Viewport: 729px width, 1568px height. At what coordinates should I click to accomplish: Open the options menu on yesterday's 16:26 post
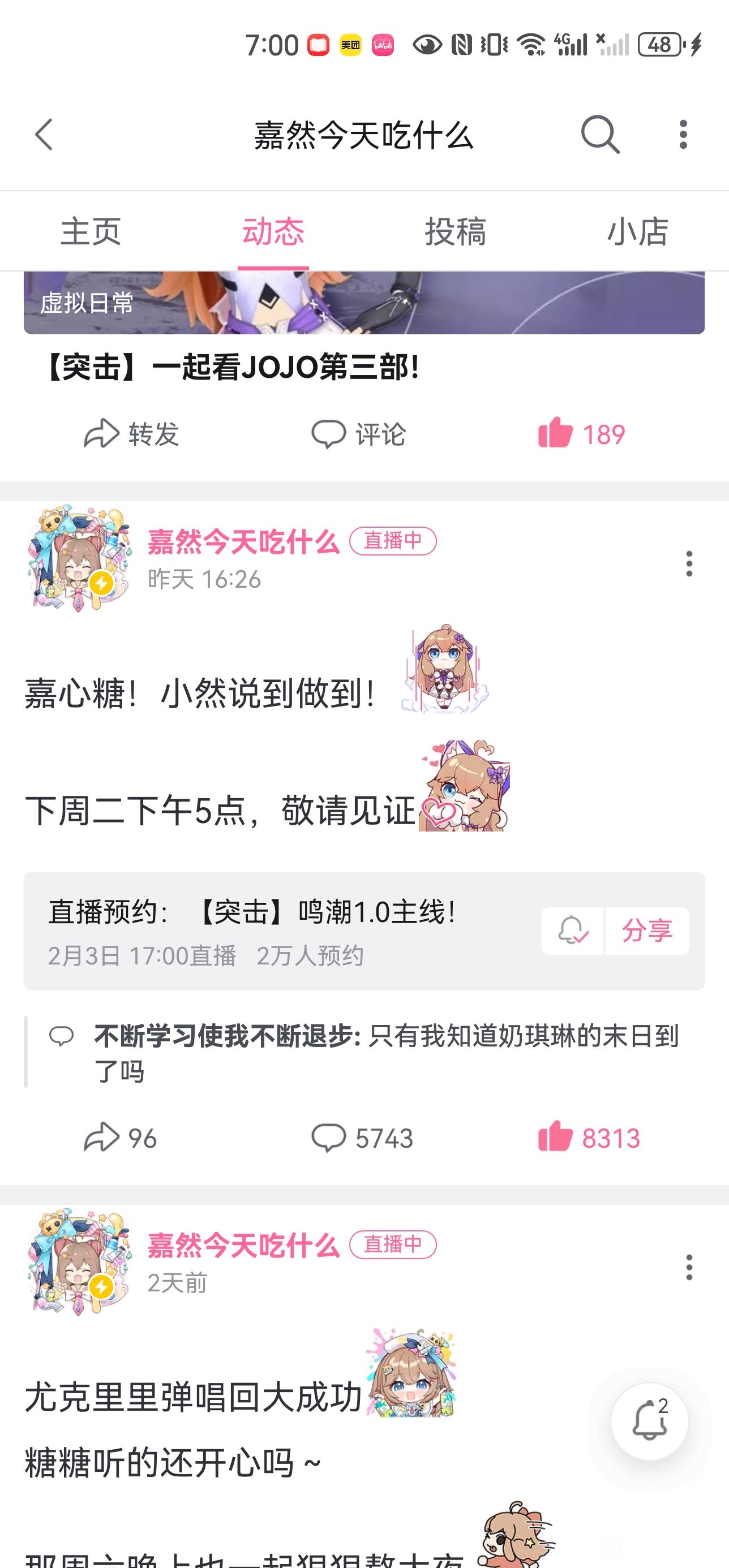coord(689,563)
